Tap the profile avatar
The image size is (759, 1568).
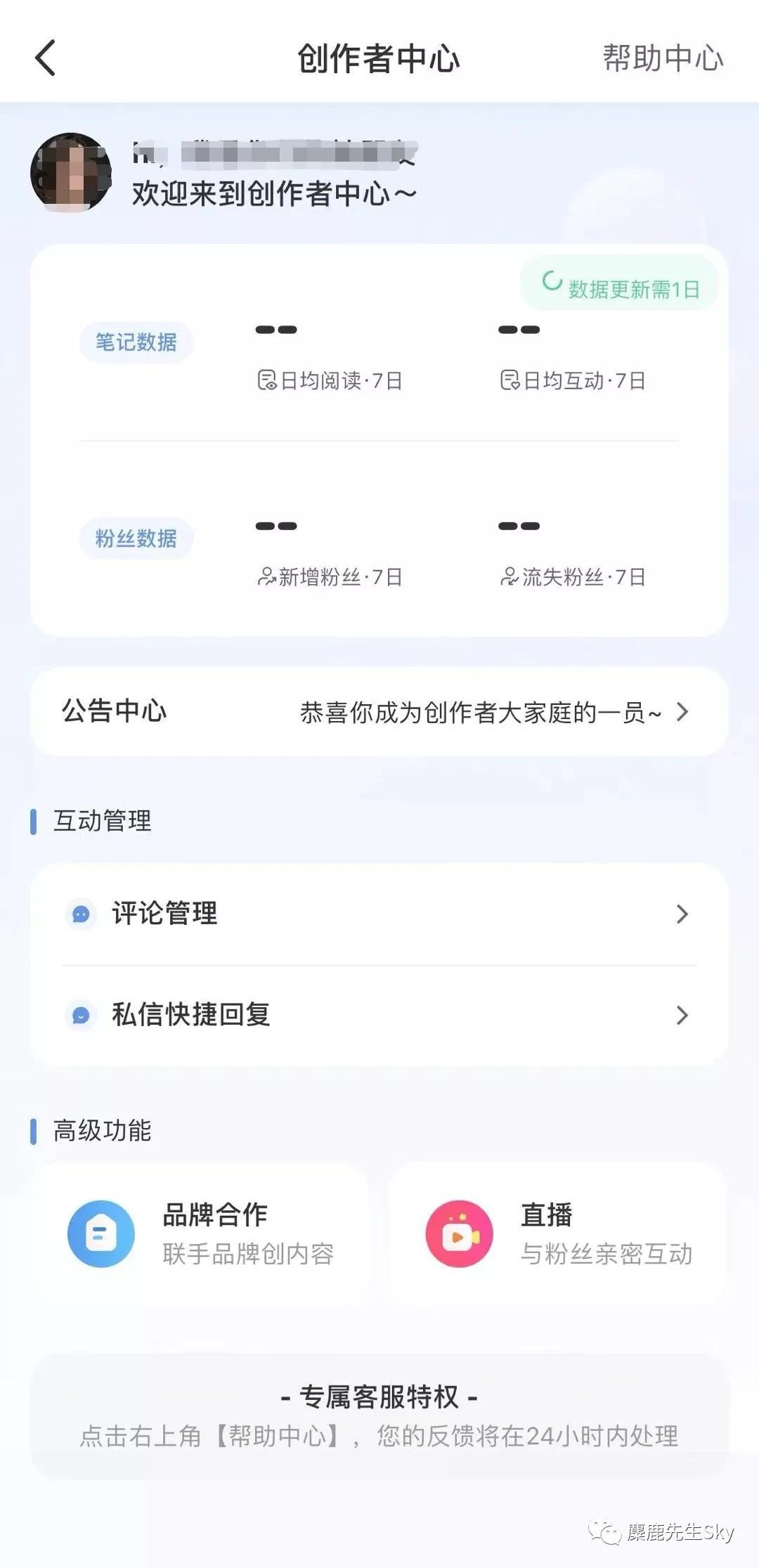point(71,173)
